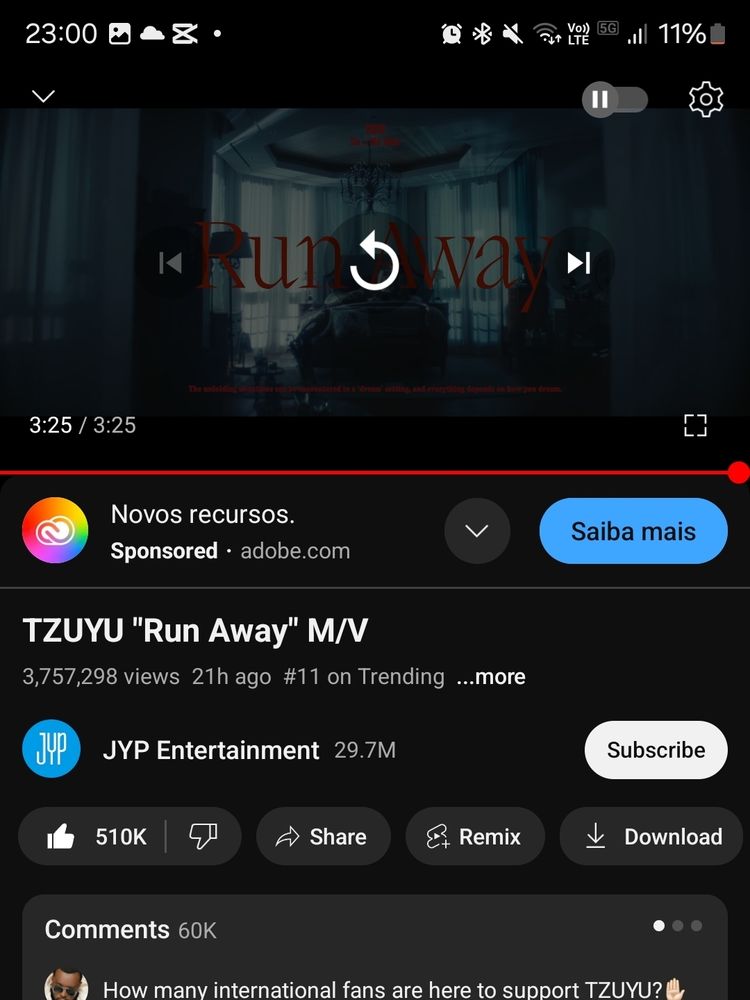Tap Saiba mais on the Adobe ad

point(633,531)
